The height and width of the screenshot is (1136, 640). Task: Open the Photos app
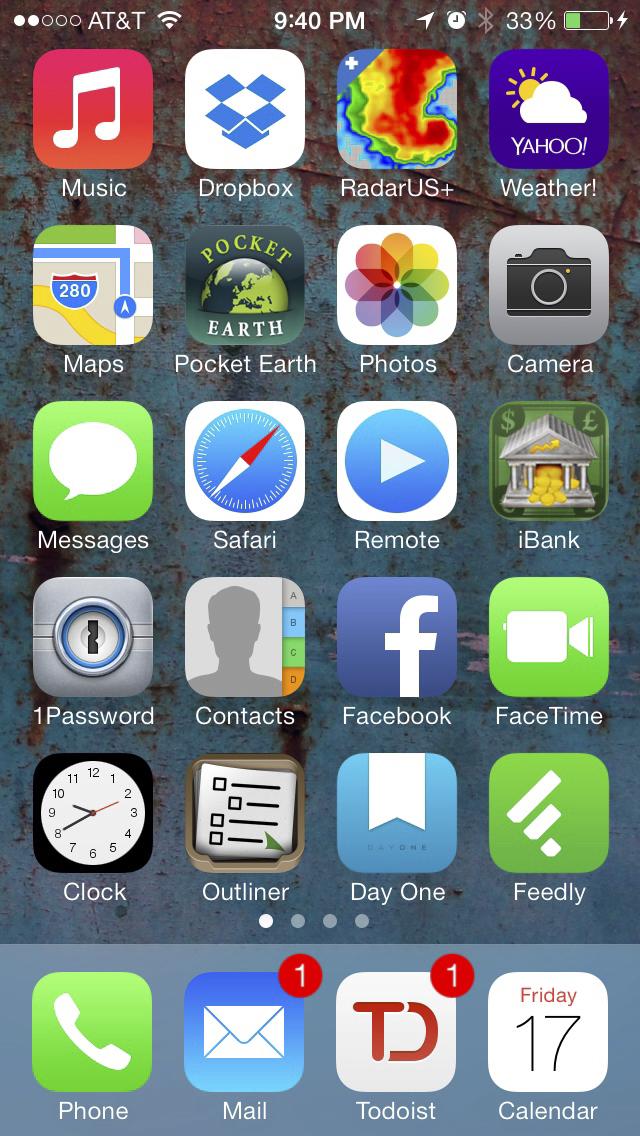[397, 285]
